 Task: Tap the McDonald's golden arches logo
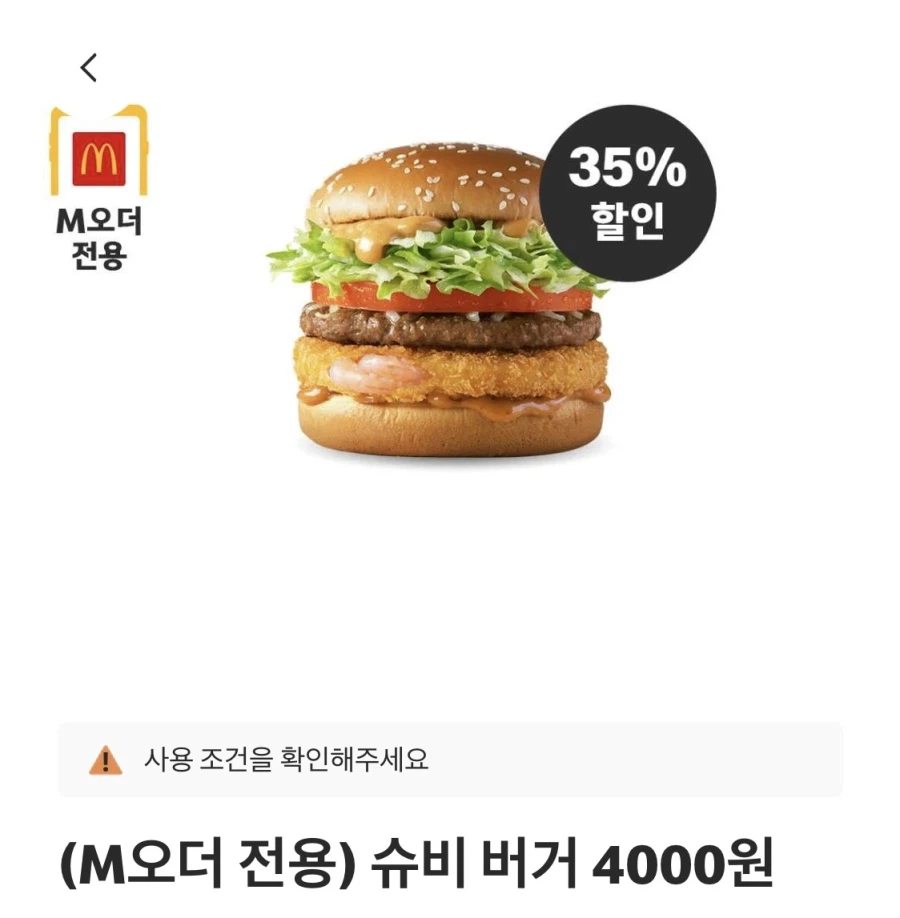pos(97,160)
